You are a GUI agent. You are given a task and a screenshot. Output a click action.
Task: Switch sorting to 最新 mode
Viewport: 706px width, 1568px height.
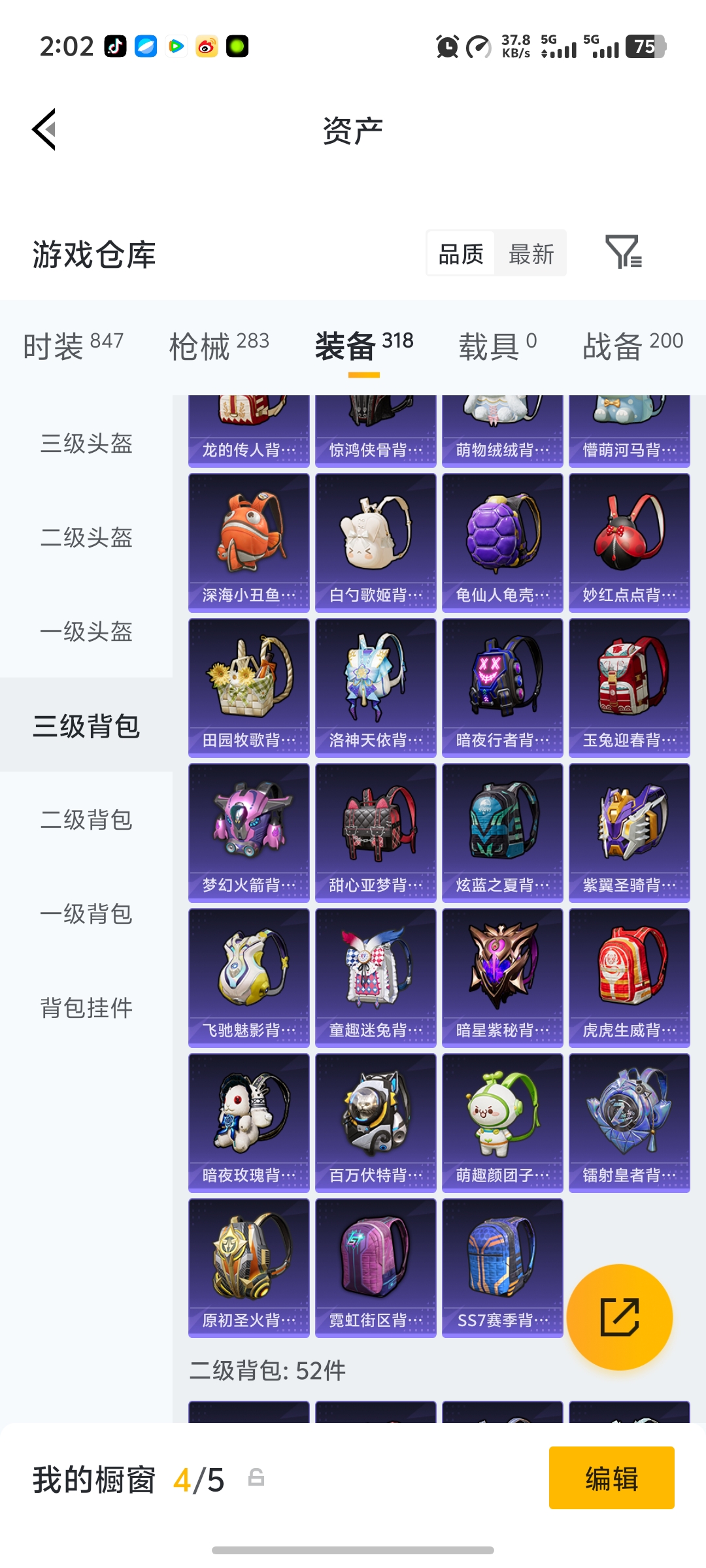531,253
